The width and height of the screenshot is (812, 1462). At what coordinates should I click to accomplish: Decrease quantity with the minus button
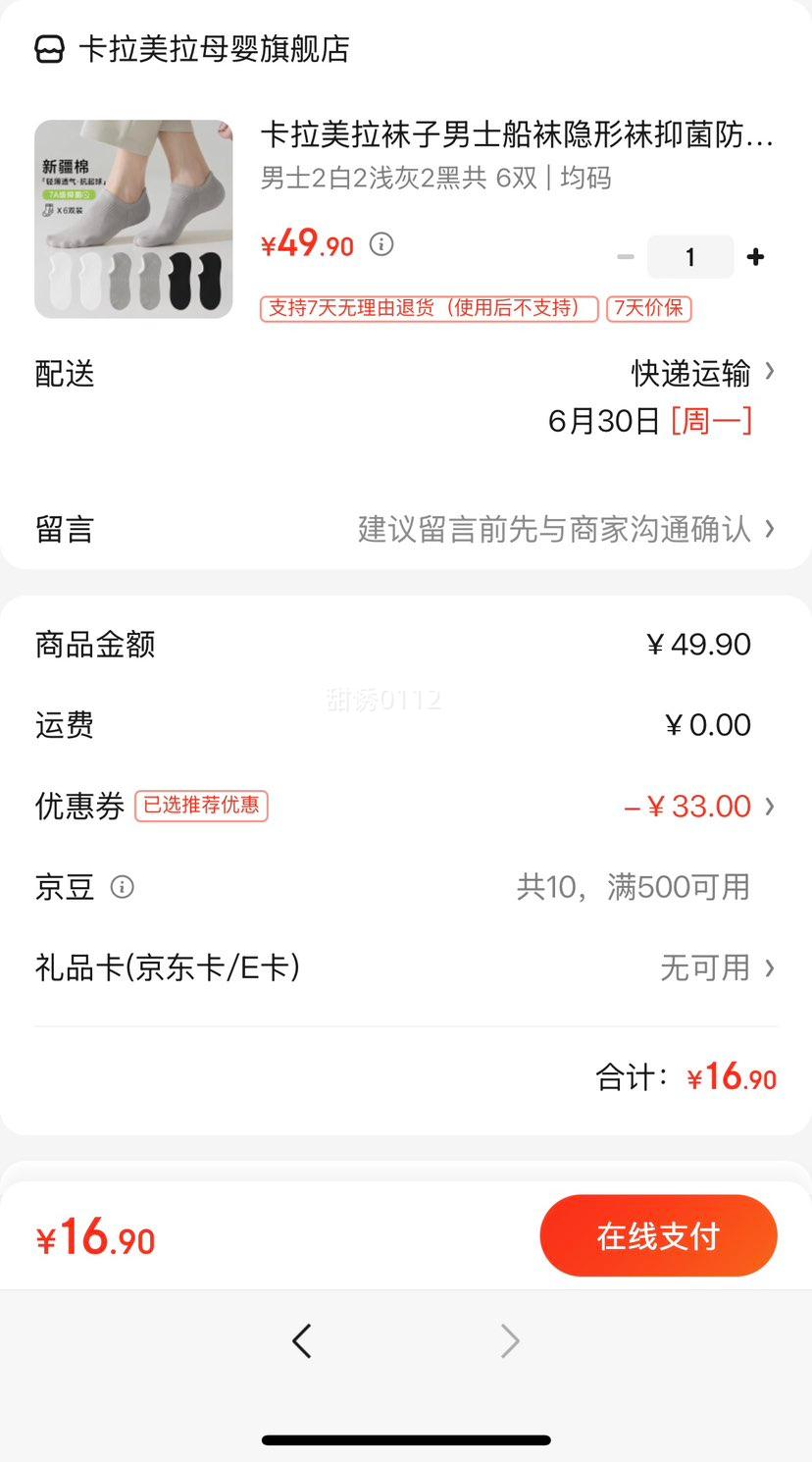(x=626, y=257)
